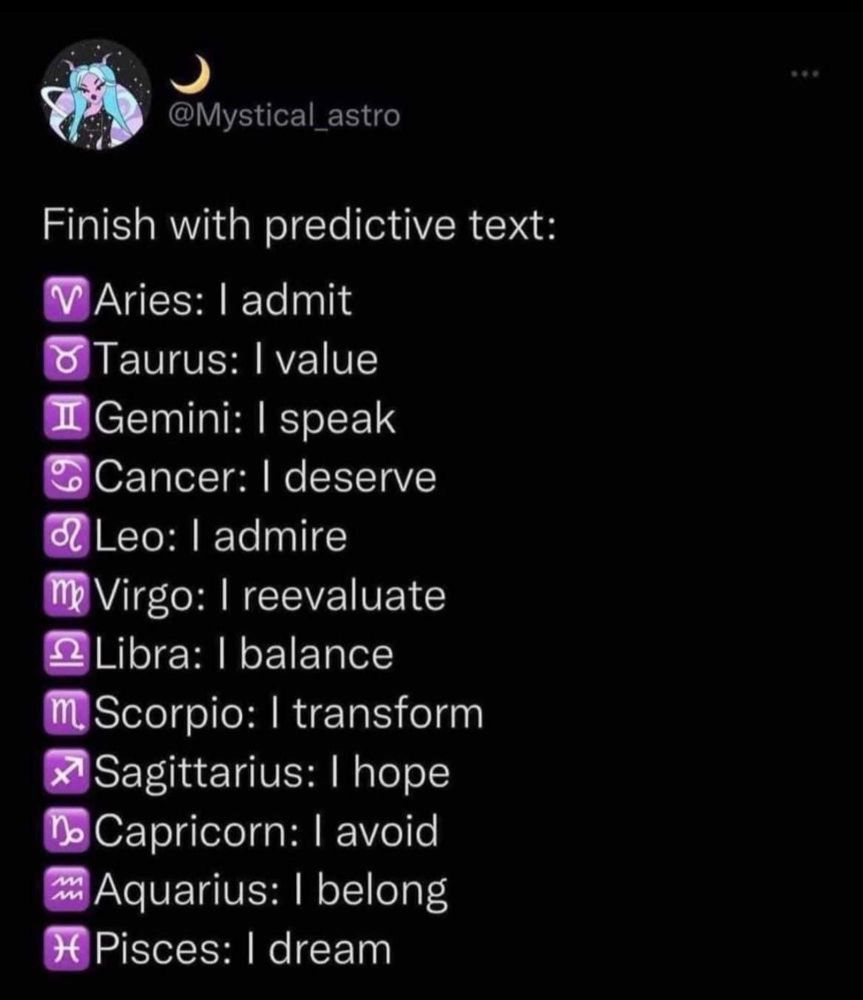This screenshot has height=1000, width=863.
Task: Click the Leo zodiac symbol icon
Action: [65, 535]
